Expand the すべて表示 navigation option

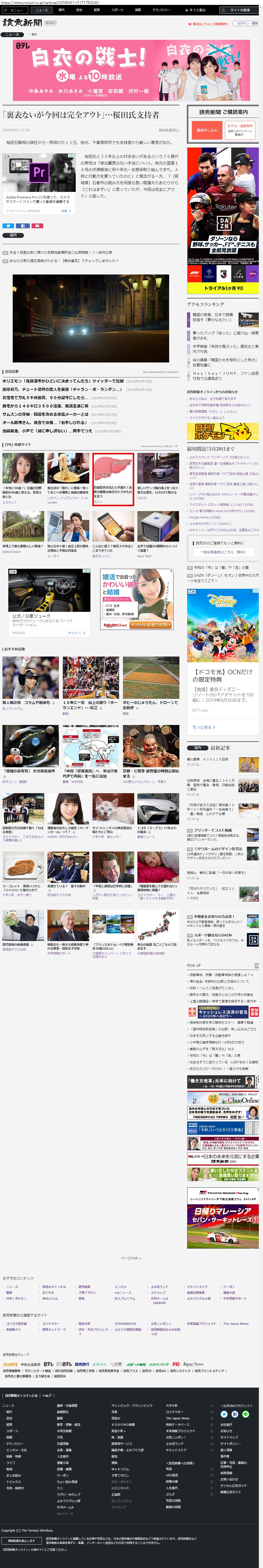(x=195, y=10)
